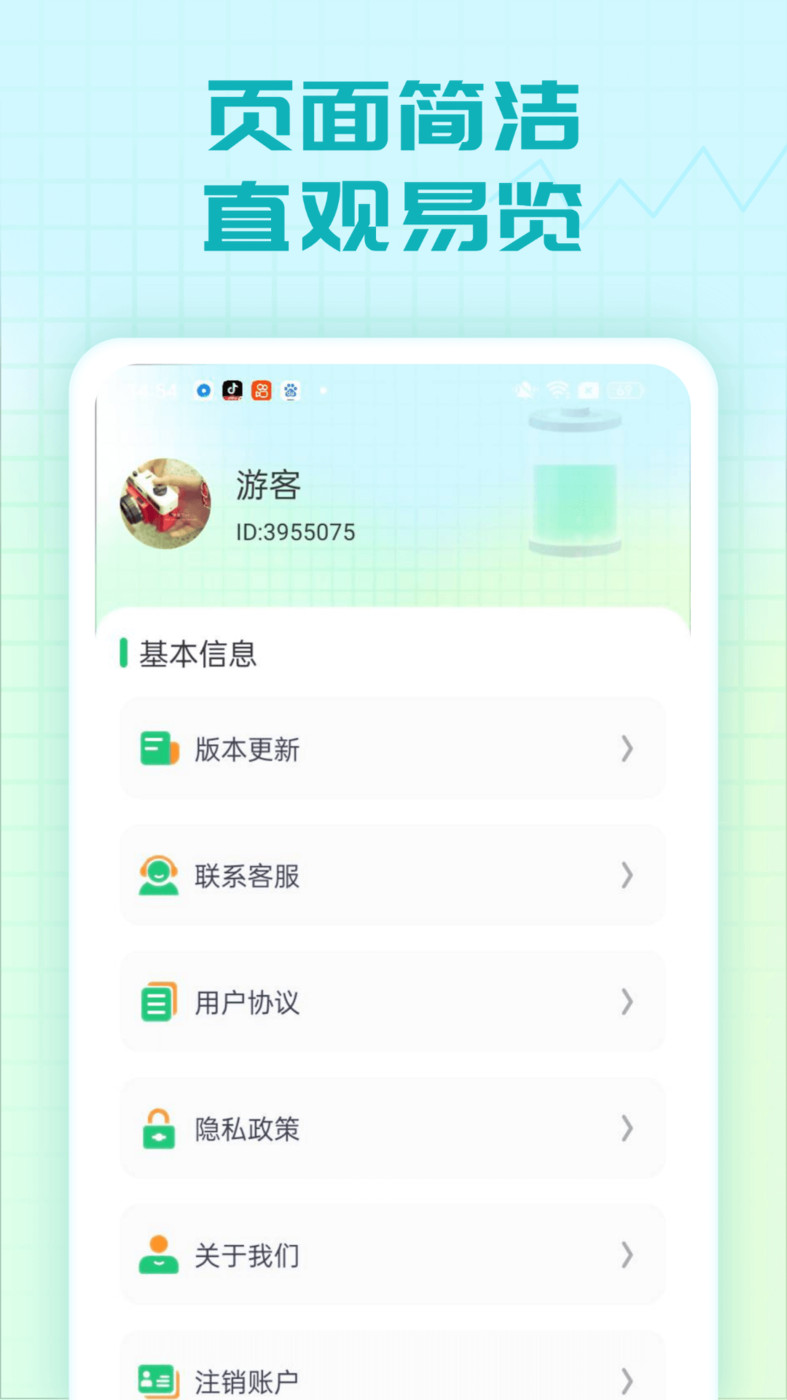Open the 关于我们 about page
Screen dimensions: 787x1400
(390, 1255)
